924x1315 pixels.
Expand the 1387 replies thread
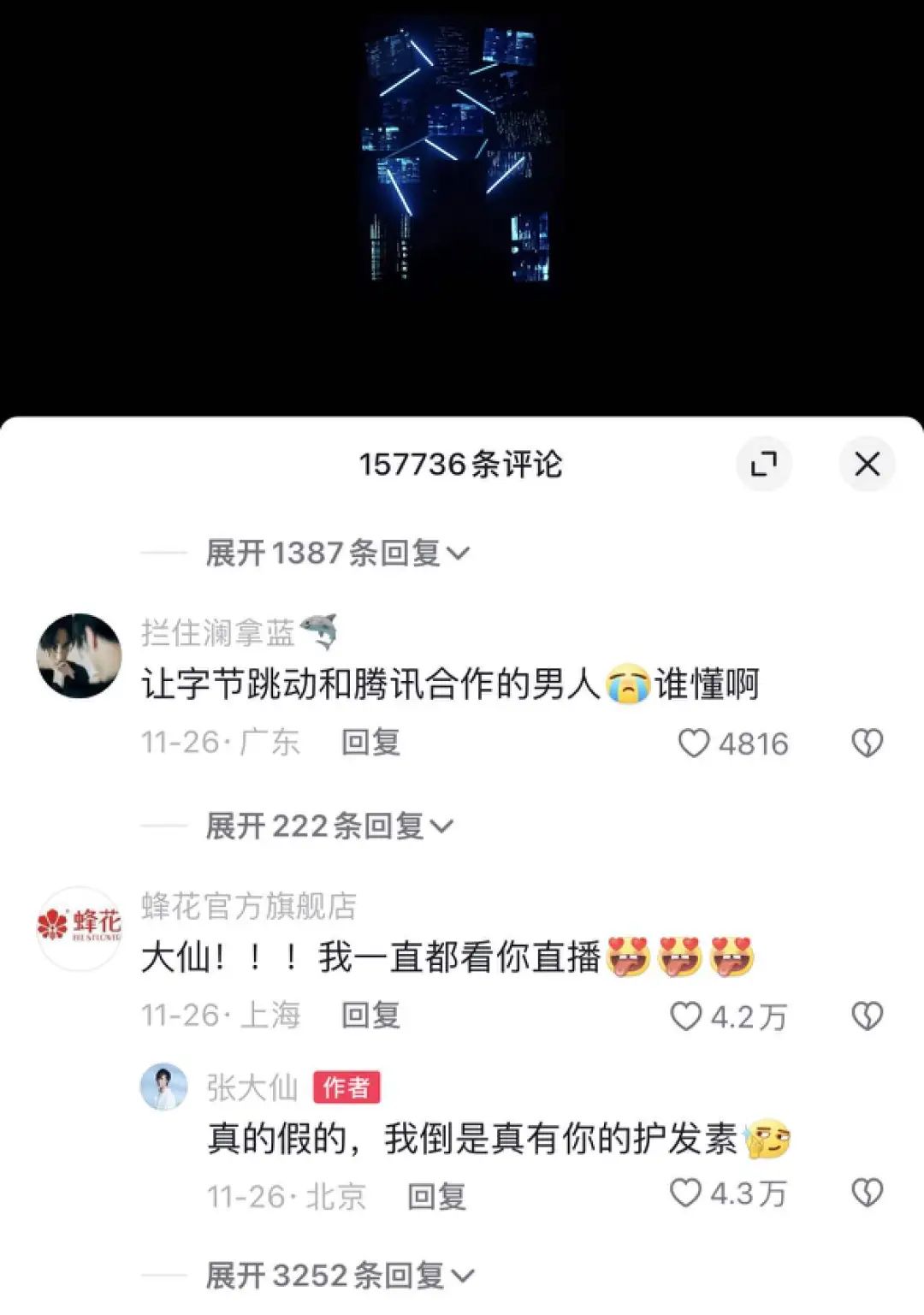coord(337,554)
